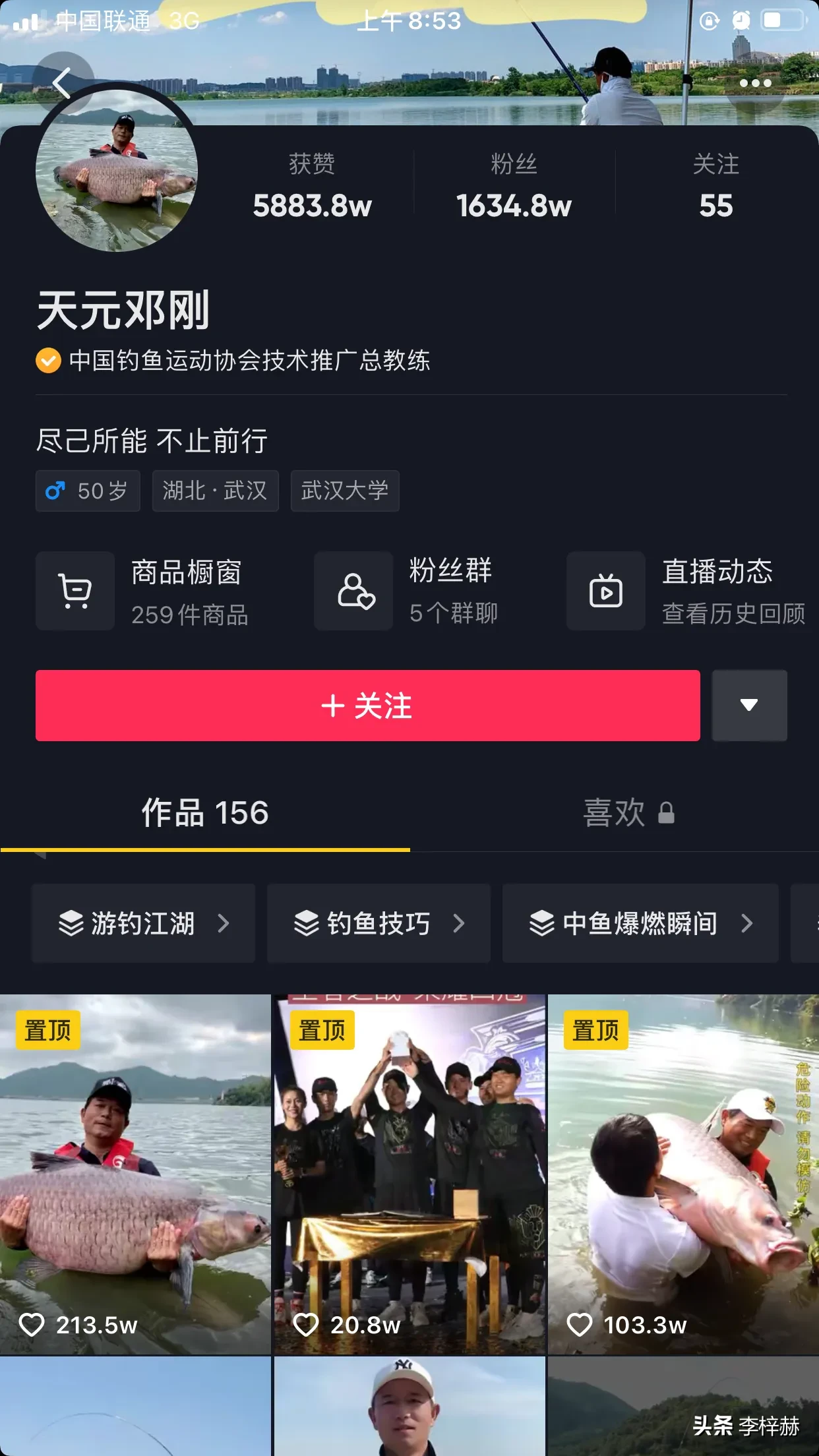Screen dimensions: 819x1456
Task: Open the 中鱼爆燃瞬间 collection
Action: click(640, 923)
